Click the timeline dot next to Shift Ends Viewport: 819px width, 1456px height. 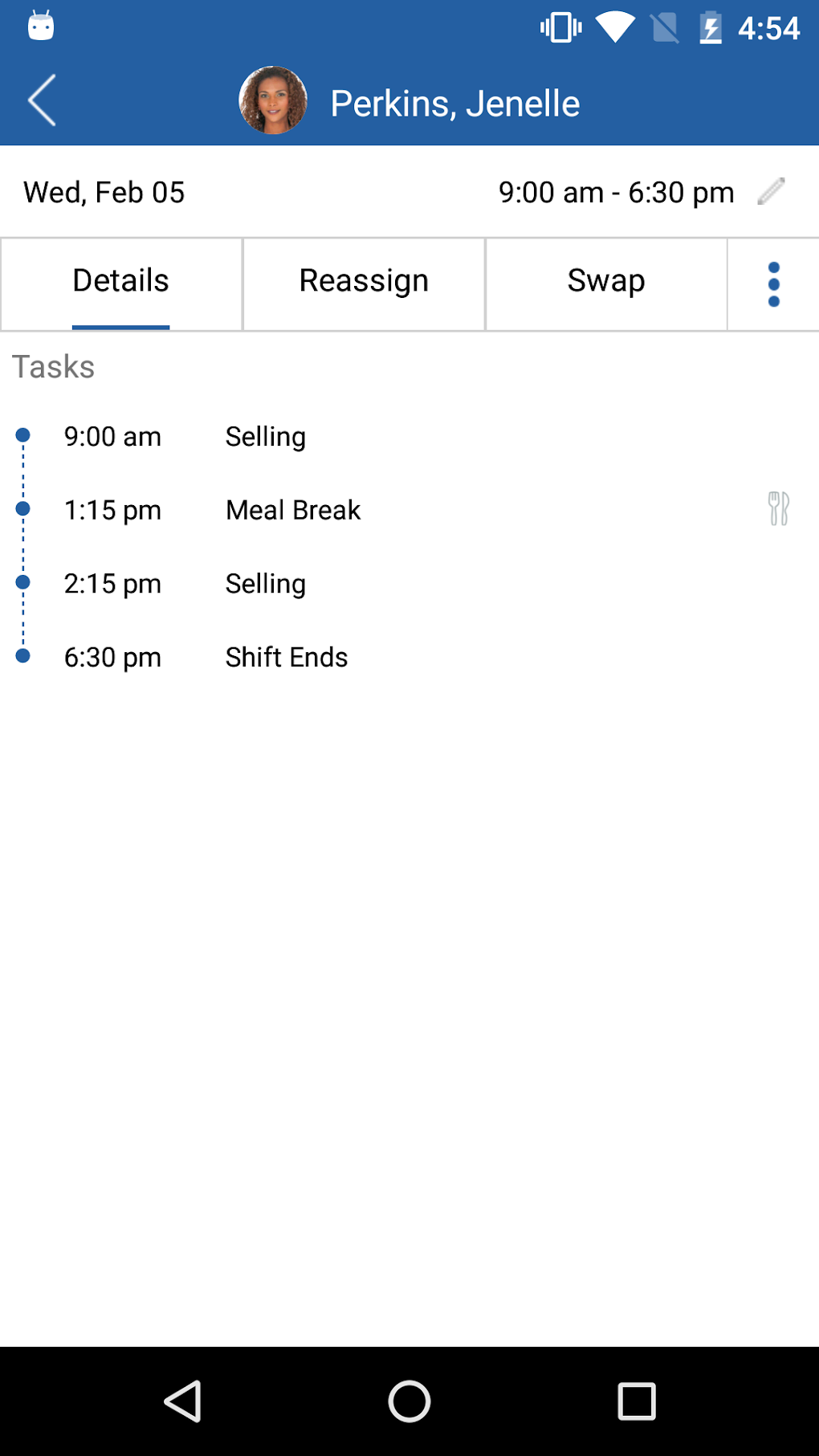[x=22, y=656]
